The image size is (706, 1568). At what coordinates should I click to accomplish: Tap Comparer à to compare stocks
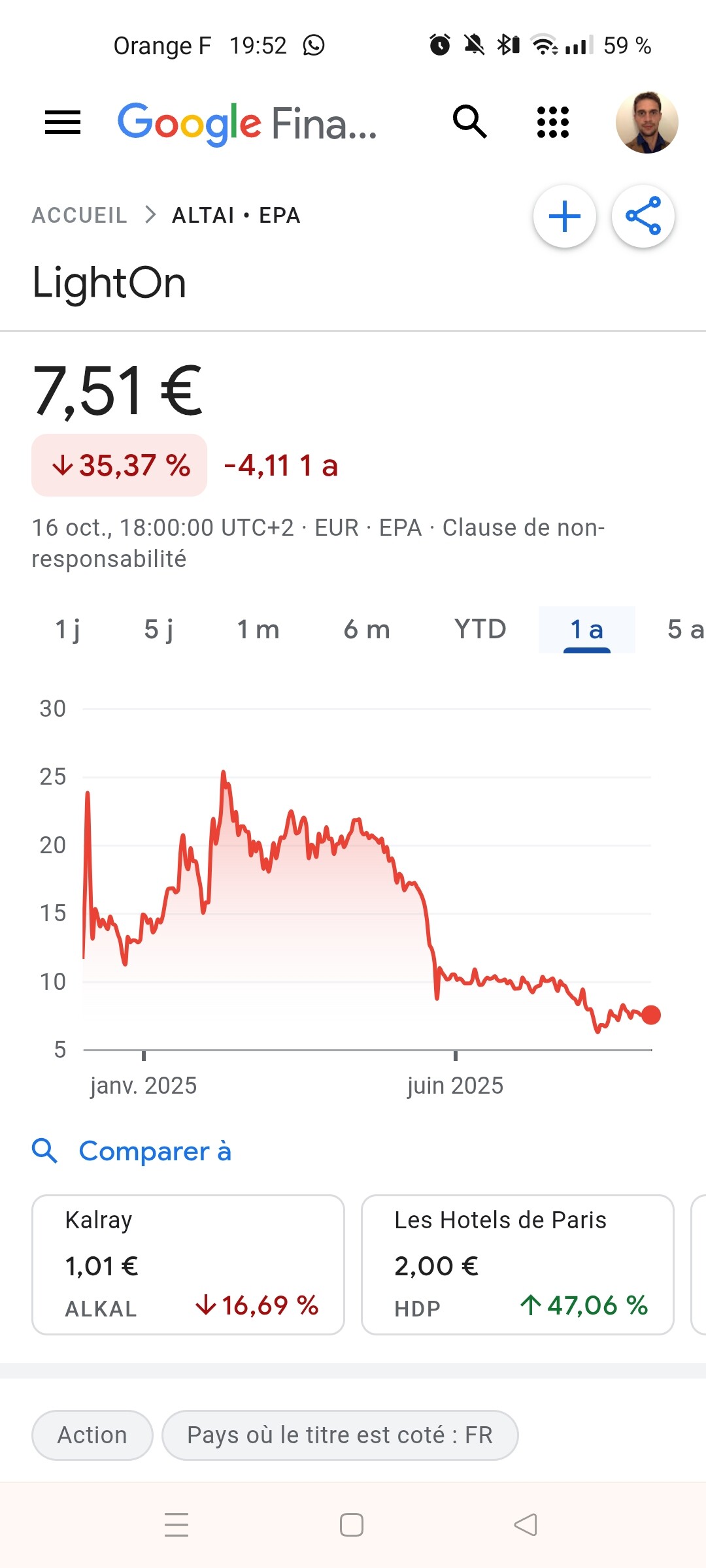(x=154, y=1151)
